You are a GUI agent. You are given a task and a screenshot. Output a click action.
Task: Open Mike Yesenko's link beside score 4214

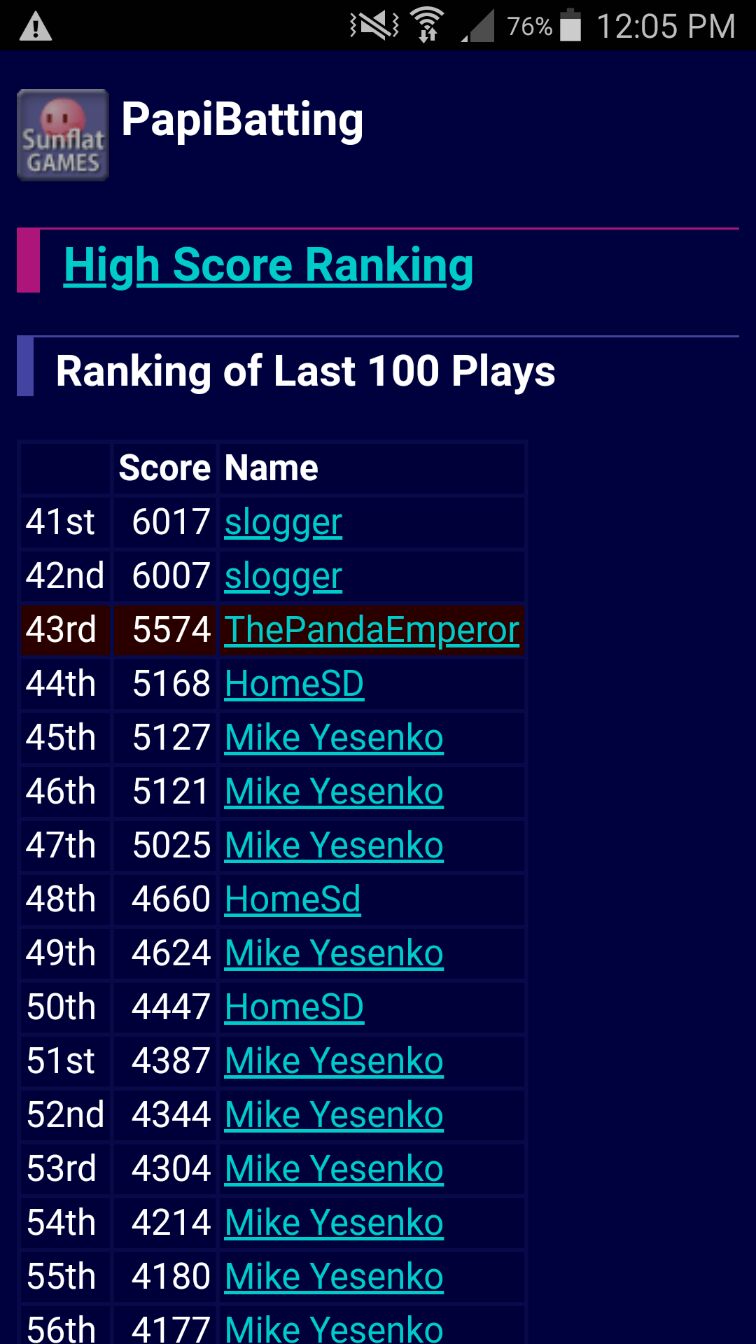(x=334, y=1224)
